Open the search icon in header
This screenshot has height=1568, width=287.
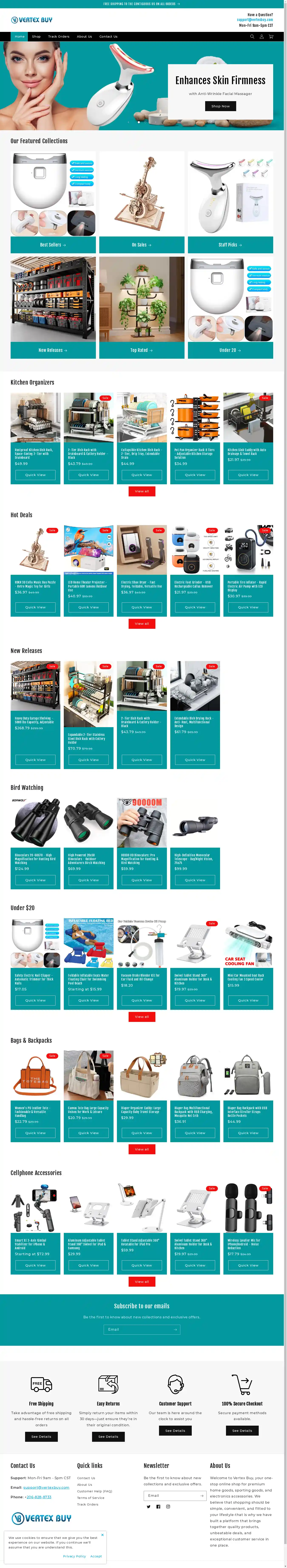tap(252, 37)
